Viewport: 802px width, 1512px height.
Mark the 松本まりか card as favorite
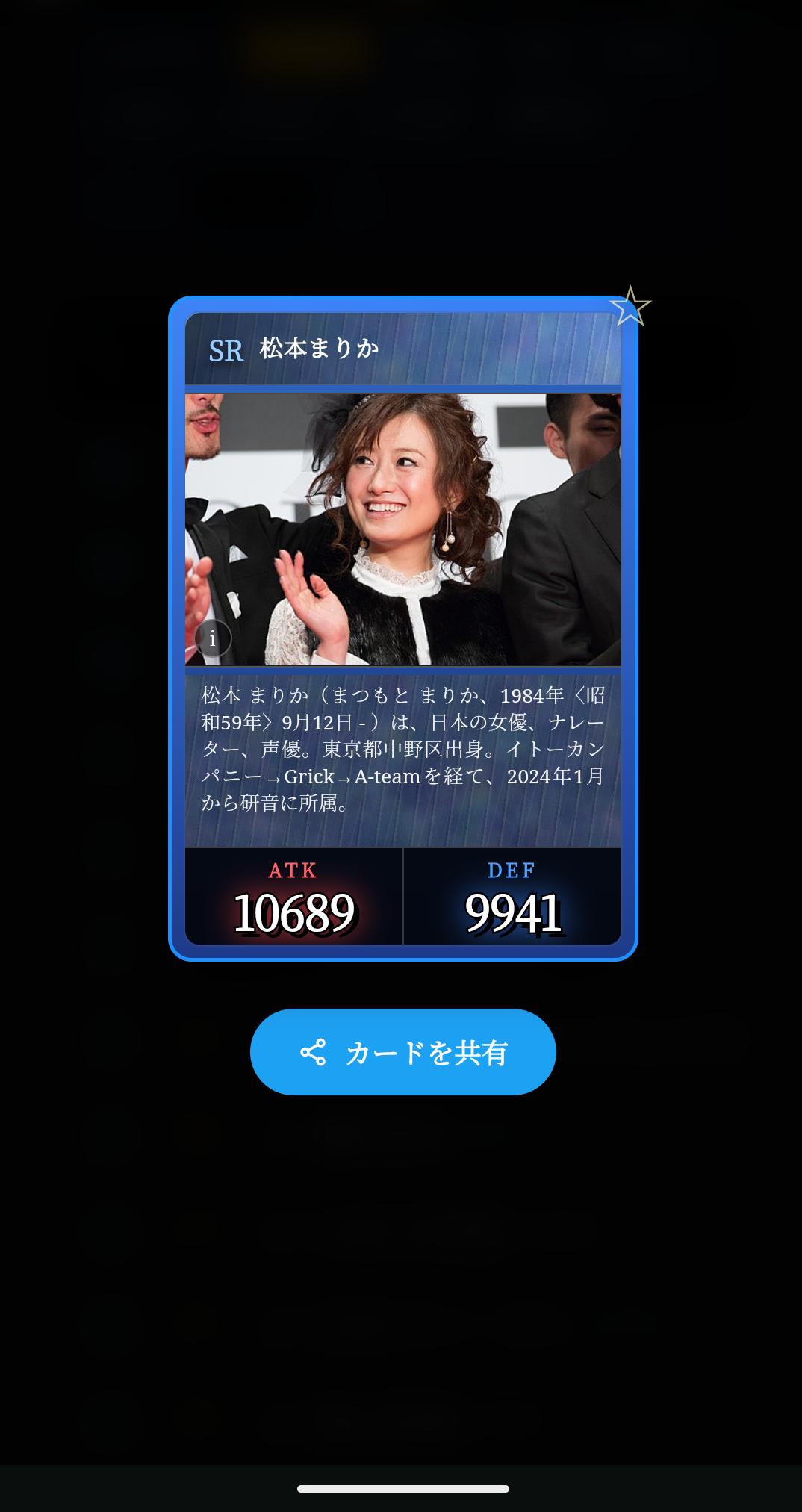630,306
